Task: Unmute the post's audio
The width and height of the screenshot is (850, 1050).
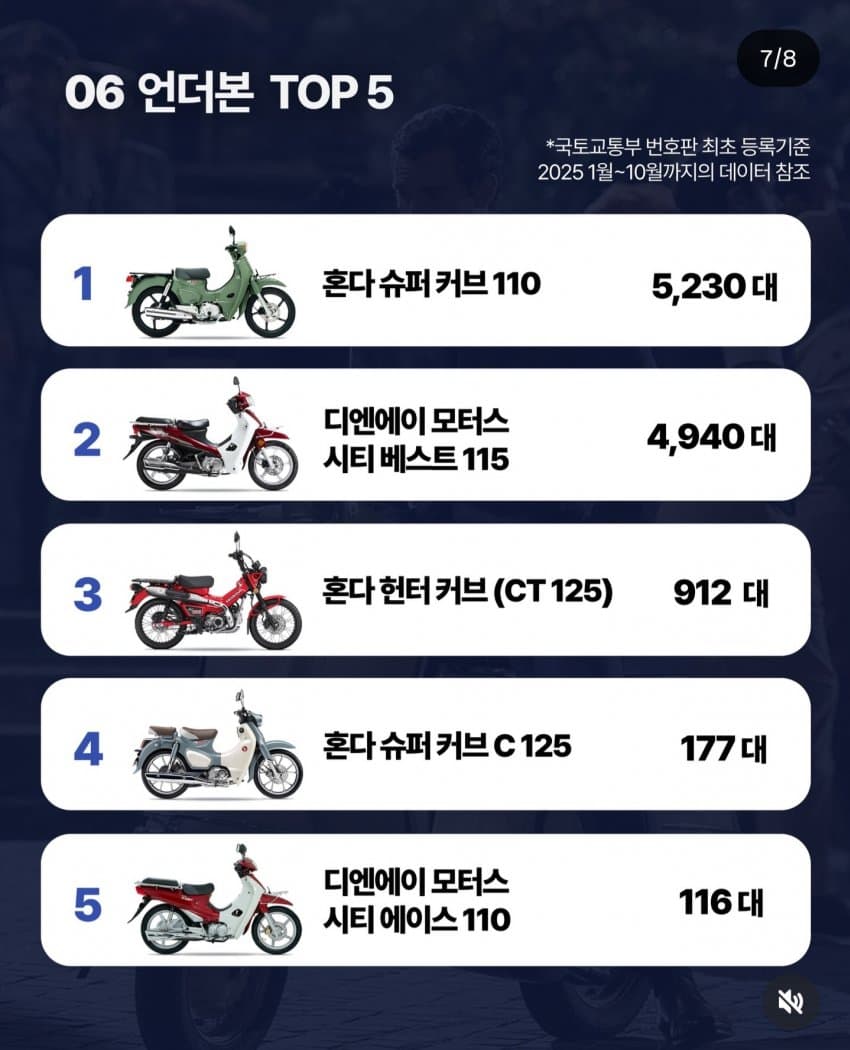Action: tap(790, 1002)
